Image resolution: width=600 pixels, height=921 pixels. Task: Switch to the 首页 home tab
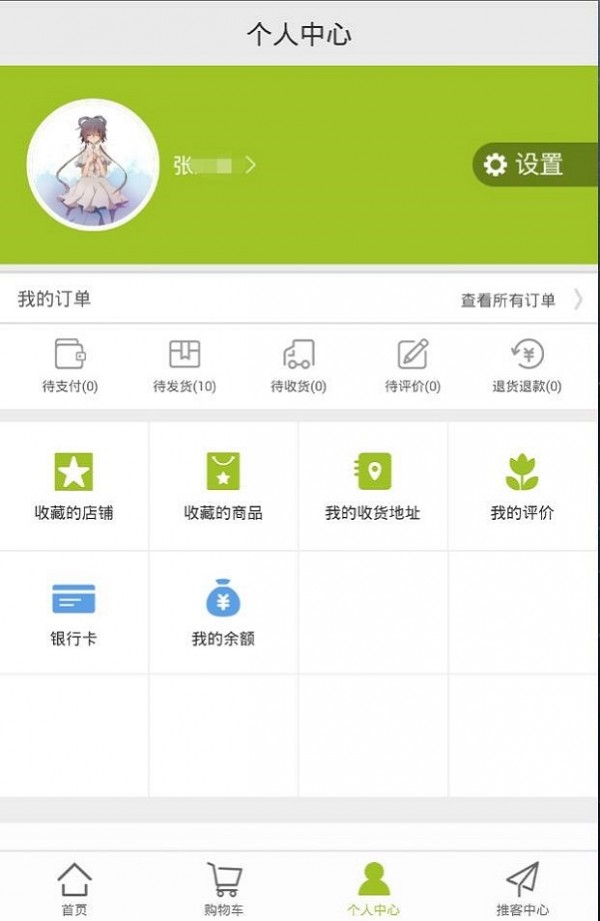click(x=74, y=888)
